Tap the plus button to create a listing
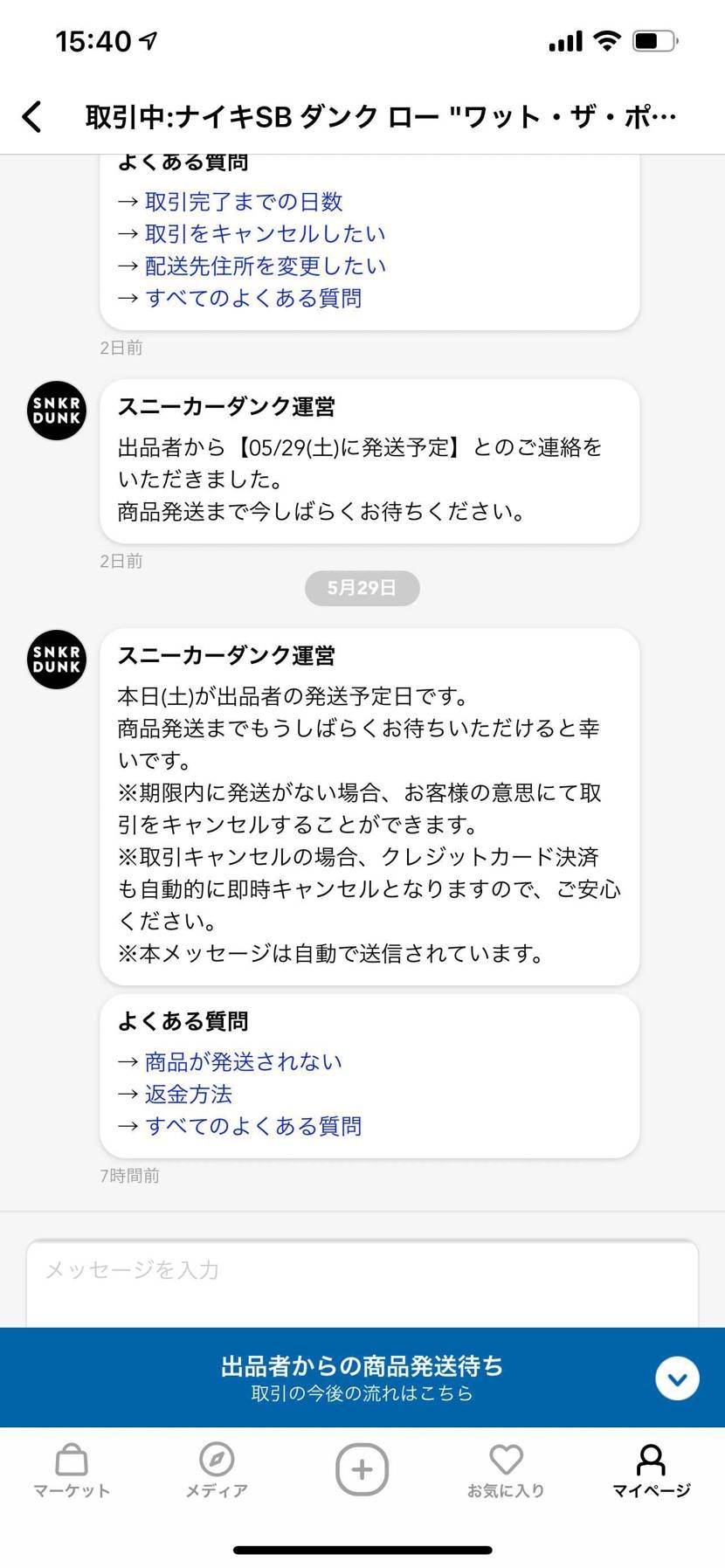This screenshot has height=1568, width=725. pos(362,1469)
